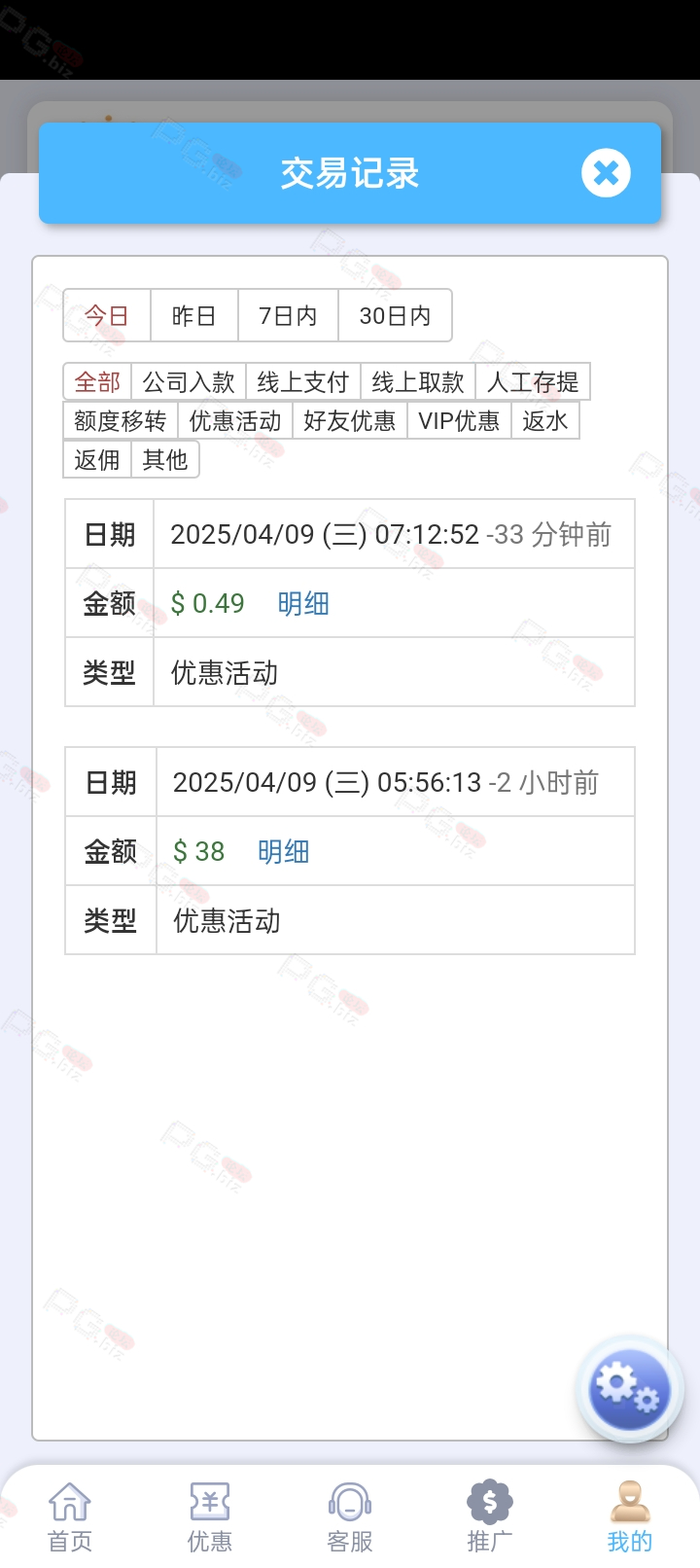Close the 交易记录 dialog
This screenshot has width=700, height=1568.
pos(606,173)
